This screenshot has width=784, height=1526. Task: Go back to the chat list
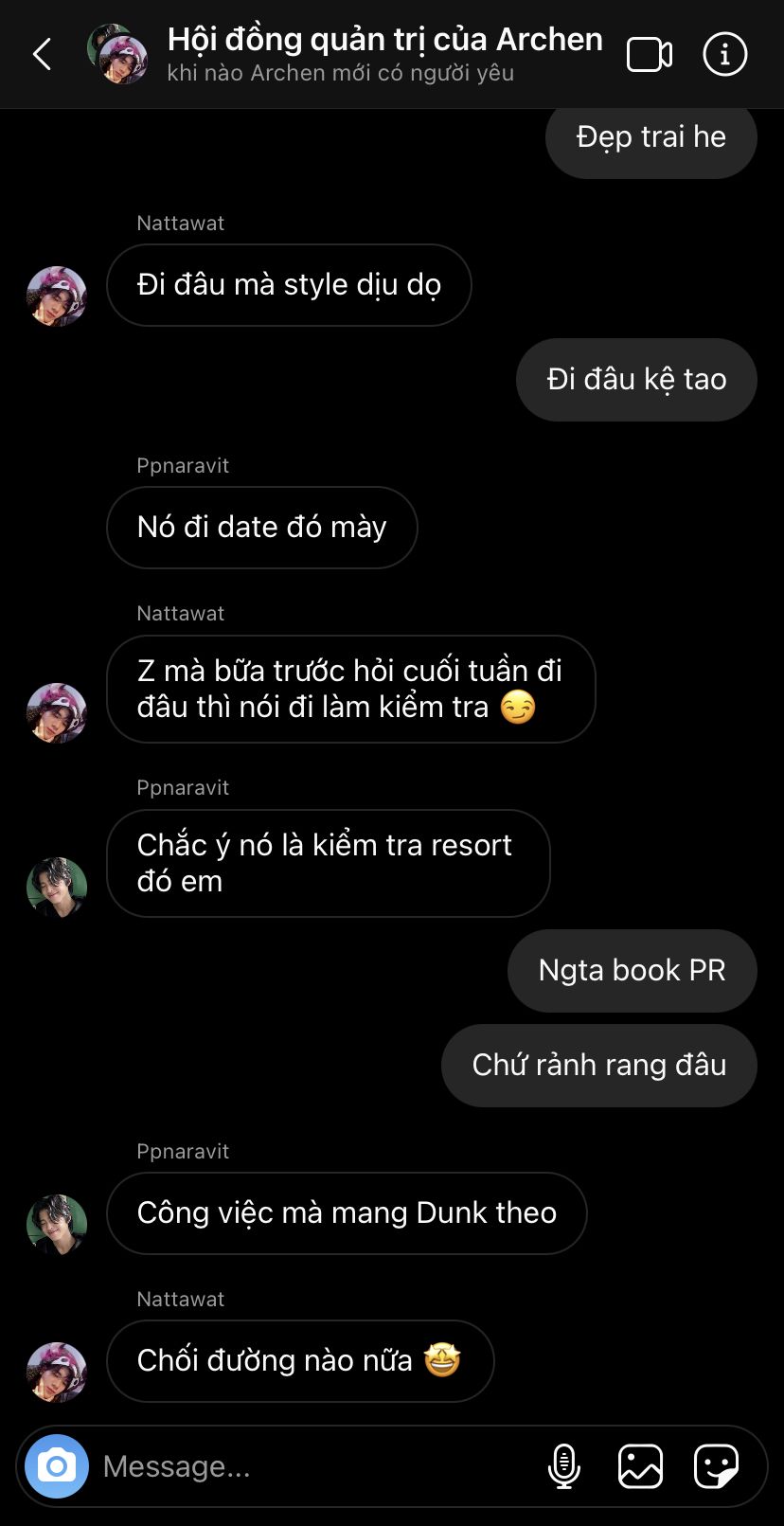pyautogui.click(x=42, y=55)
